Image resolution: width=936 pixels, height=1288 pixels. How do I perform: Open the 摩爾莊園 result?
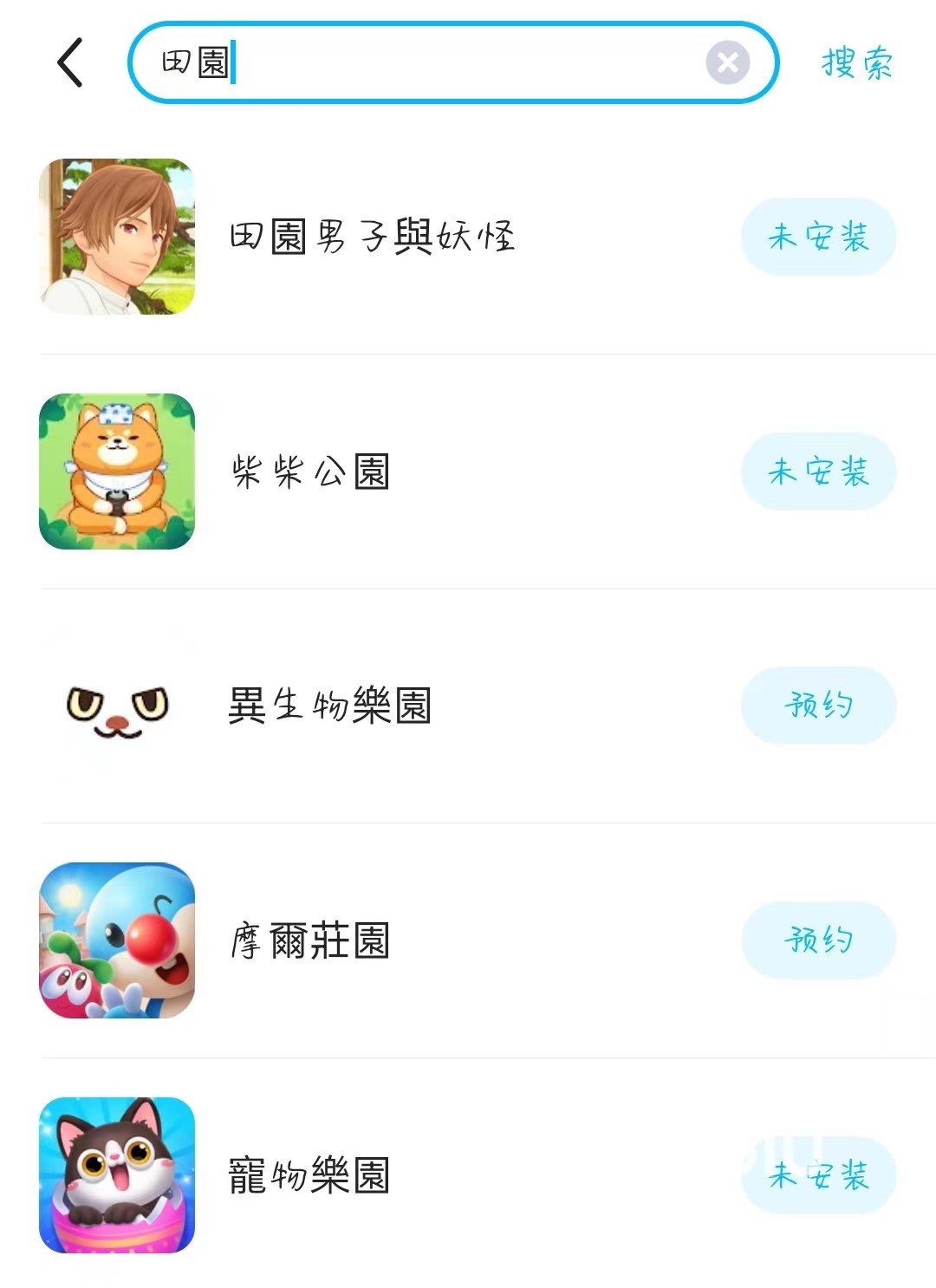pos(310,940)
